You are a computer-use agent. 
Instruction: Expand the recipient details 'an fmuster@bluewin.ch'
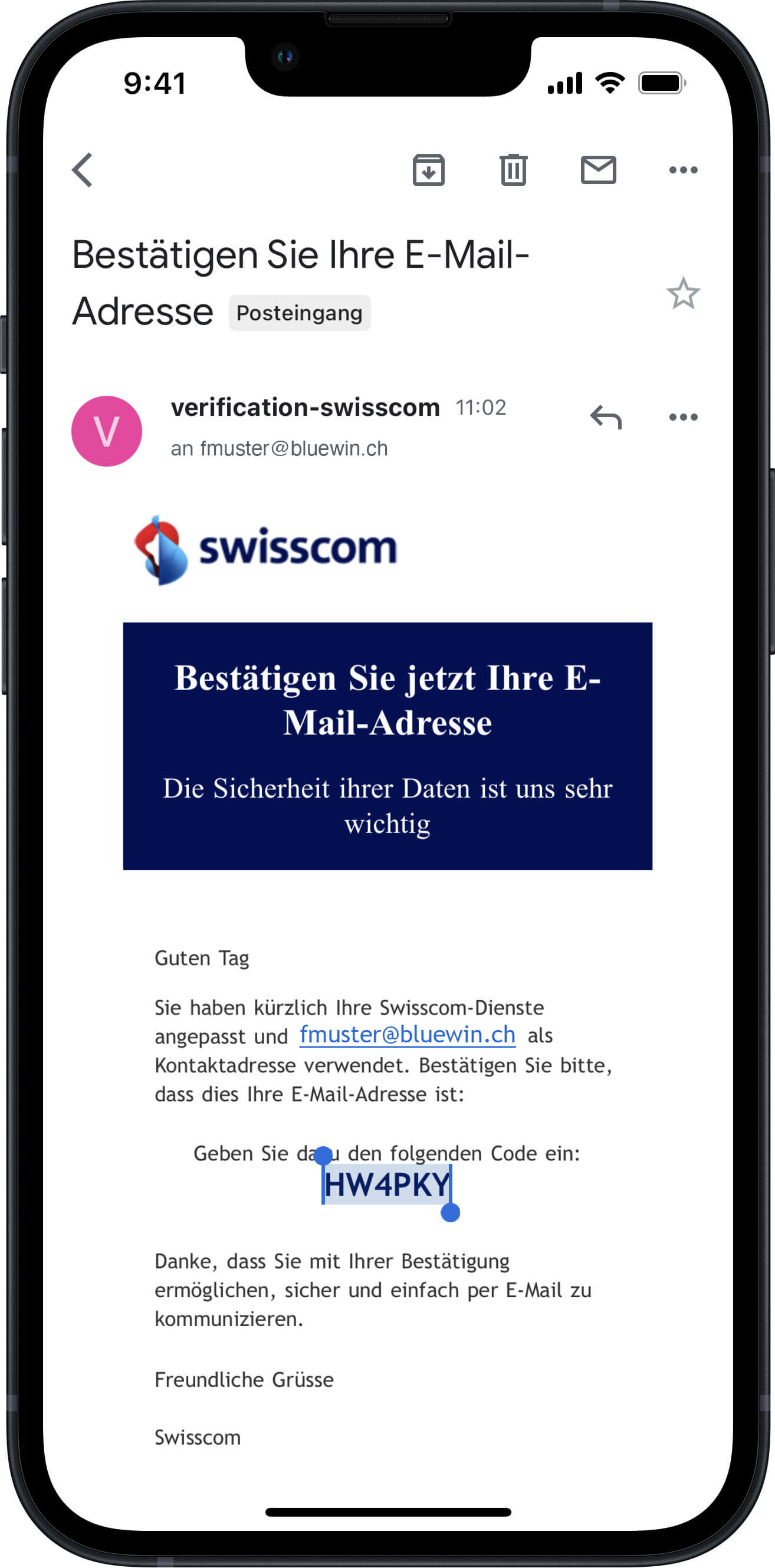[279, 448]
